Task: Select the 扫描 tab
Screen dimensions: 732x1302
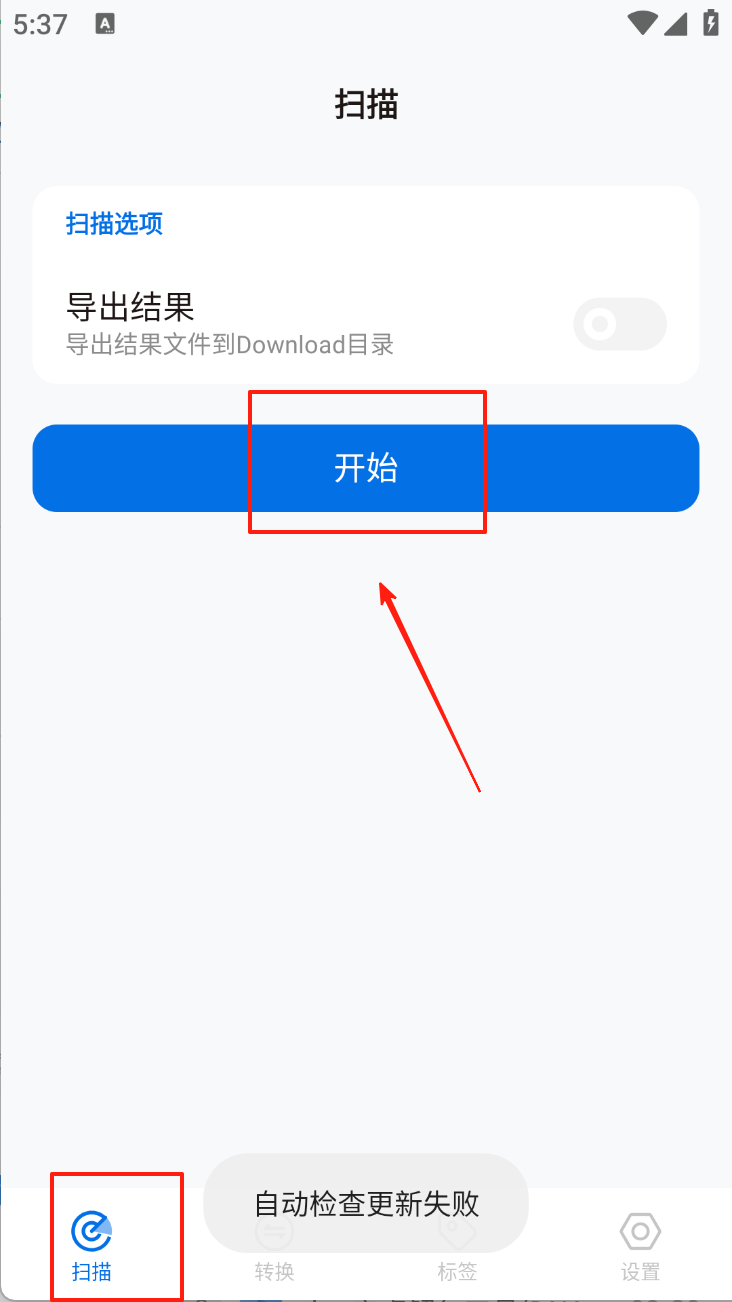Action: click(x=92, y=1246)
